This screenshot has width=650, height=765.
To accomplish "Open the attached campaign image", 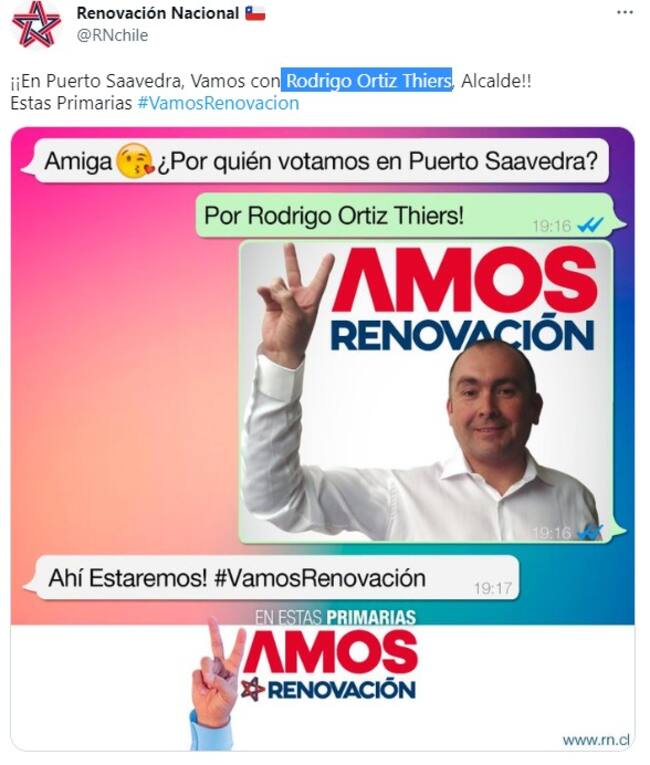I will click(322, 438).
